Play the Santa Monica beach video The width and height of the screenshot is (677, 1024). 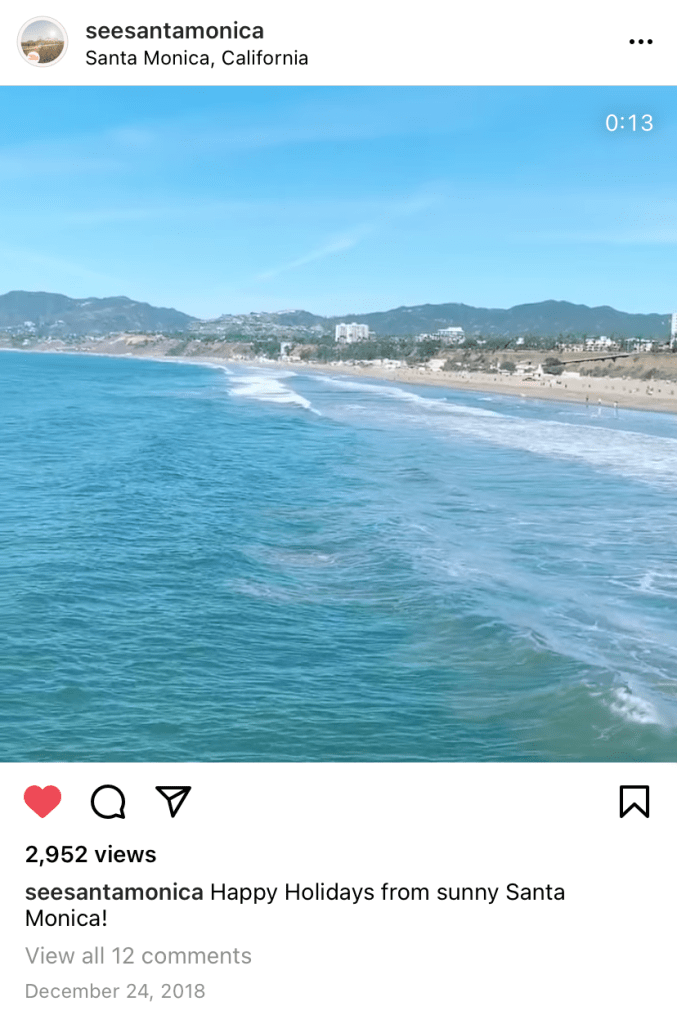[338, 423]
